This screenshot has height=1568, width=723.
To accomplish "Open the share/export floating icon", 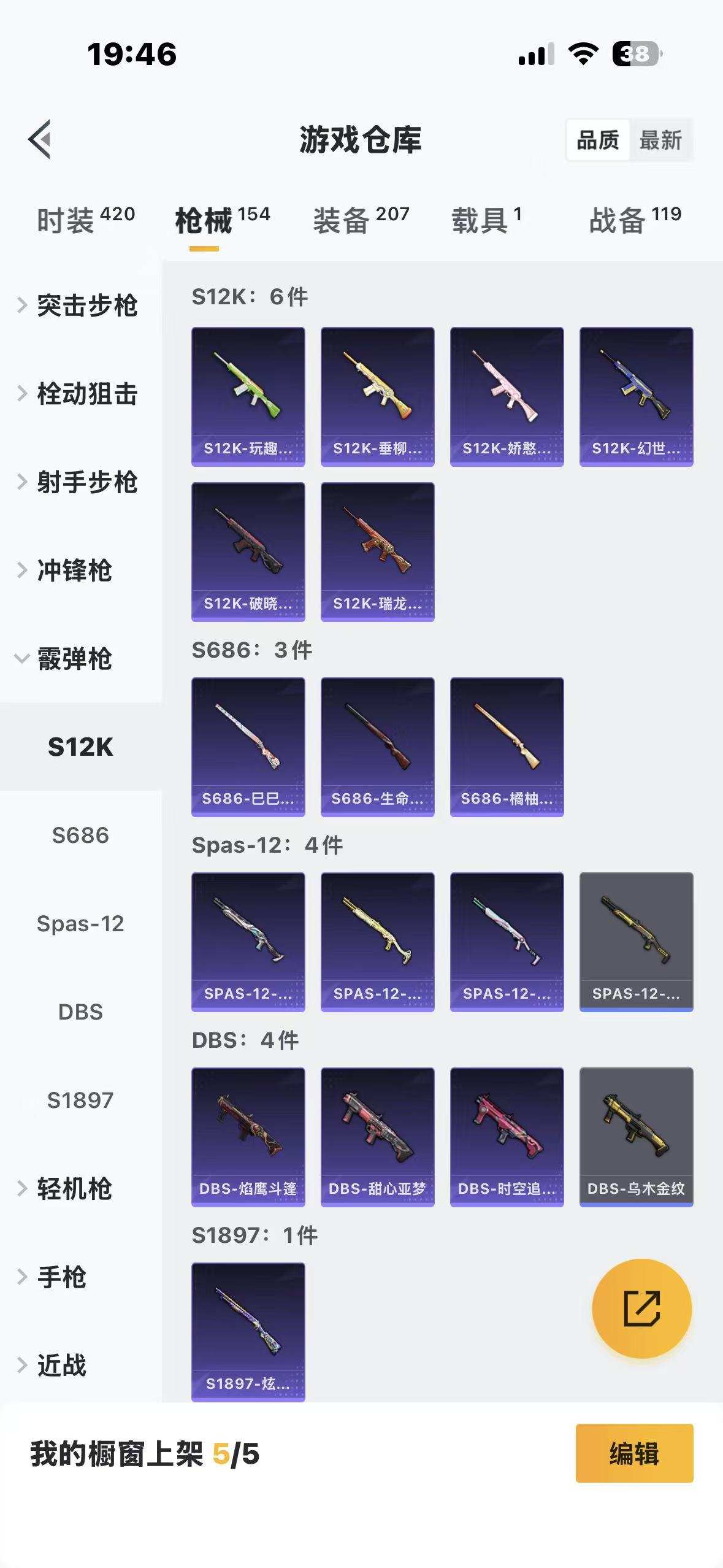I will (x=640, y=1308).
